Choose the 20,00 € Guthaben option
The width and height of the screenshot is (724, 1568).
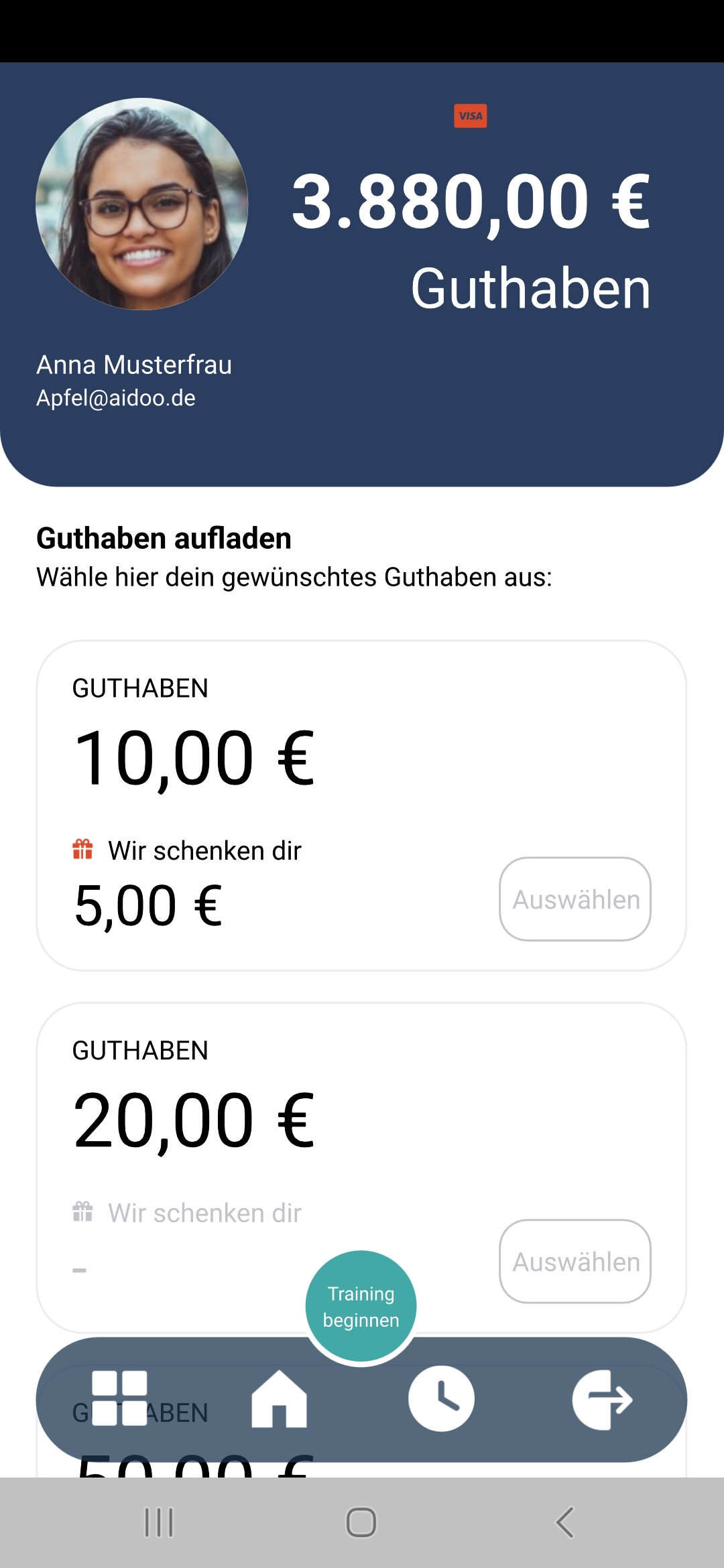point(575,1261)
